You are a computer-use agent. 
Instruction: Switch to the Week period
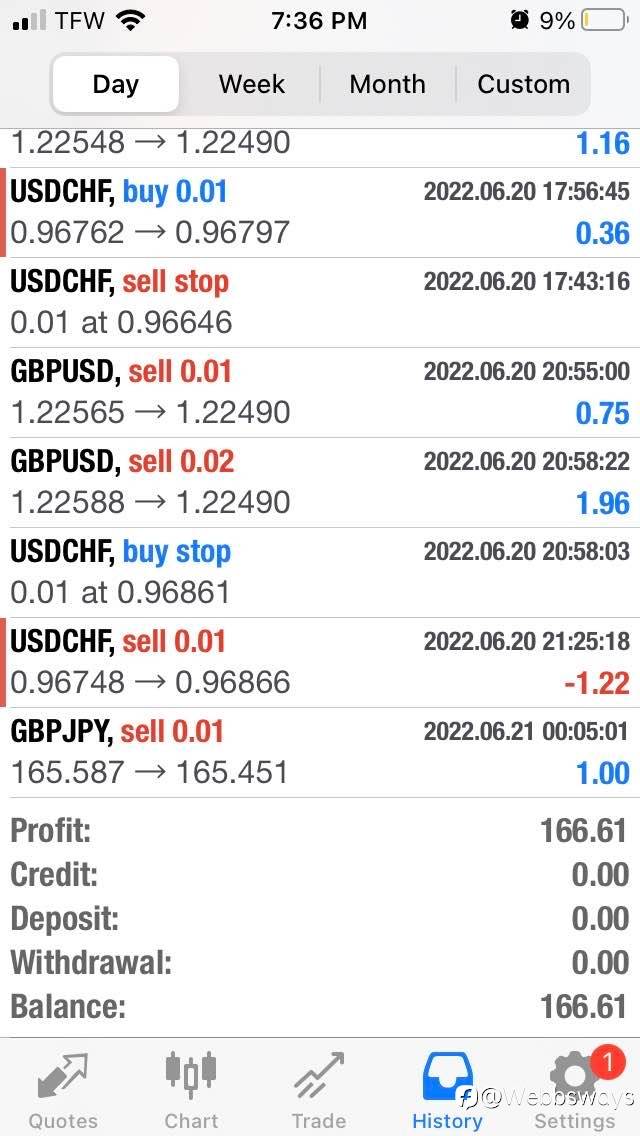(x=252, y=84)
